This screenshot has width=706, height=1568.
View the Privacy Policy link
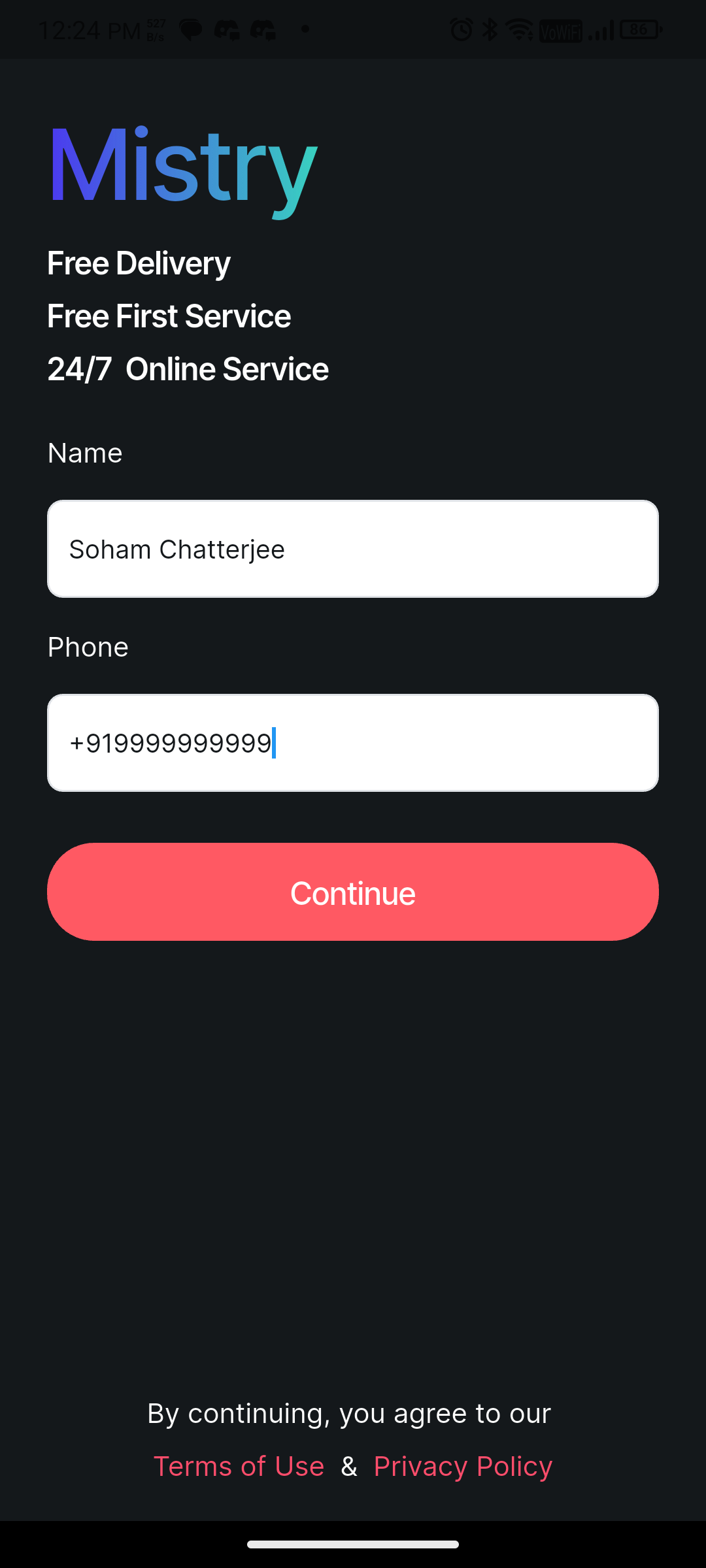(463, 1467)
